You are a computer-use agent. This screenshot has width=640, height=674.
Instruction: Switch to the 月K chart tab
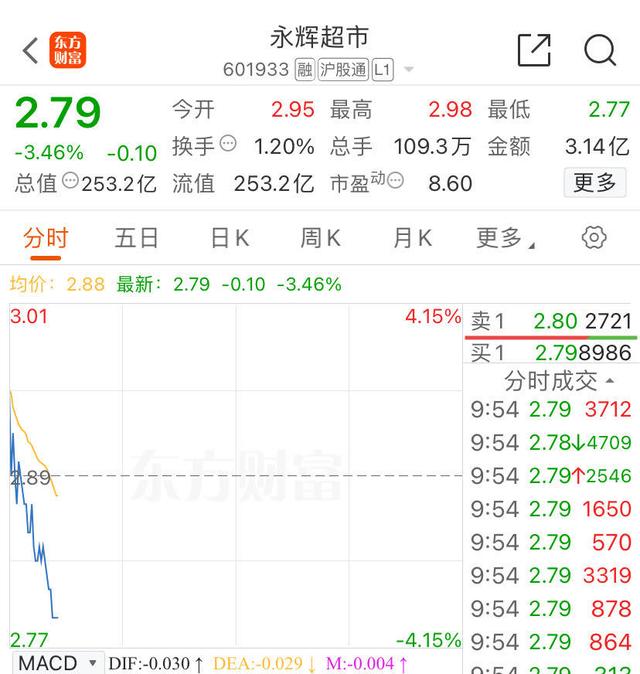[411, 238]
